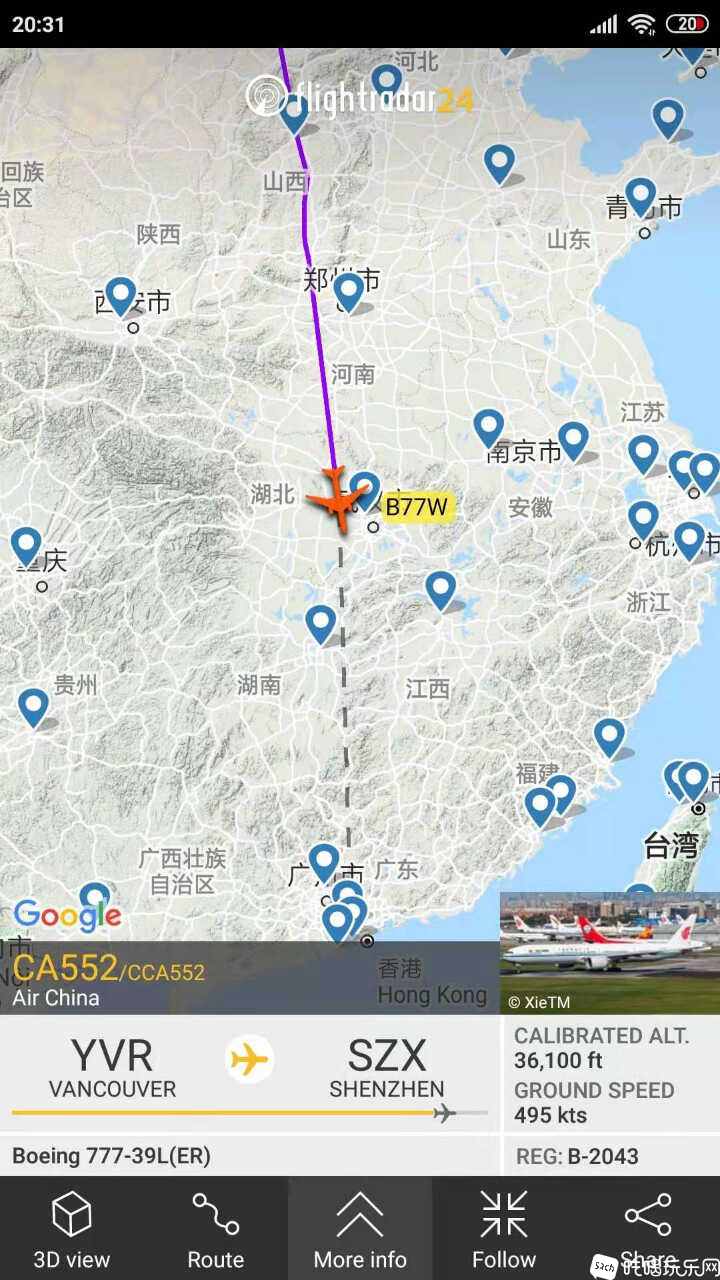720x1280 pixels.
Task: Select the airport pin near 重庆
Action: coord(26,546)
